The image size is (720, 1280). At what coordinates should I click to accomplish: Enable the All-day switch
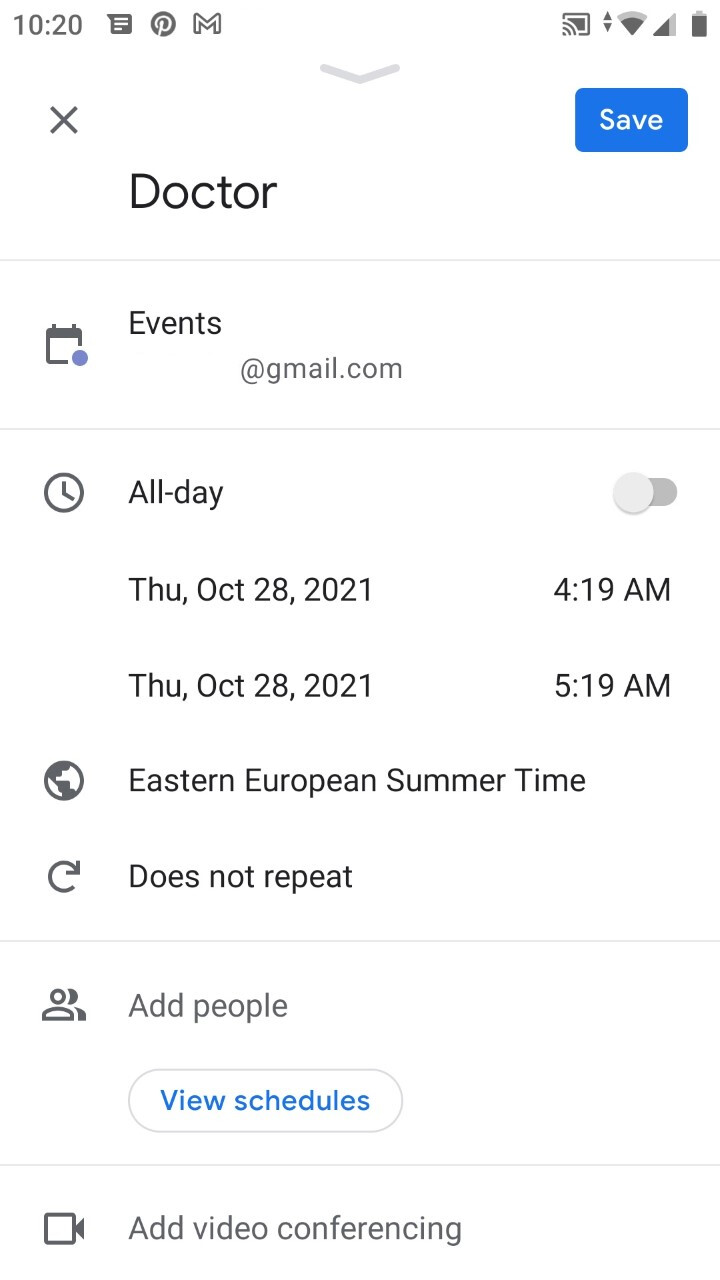click(645, 493)
